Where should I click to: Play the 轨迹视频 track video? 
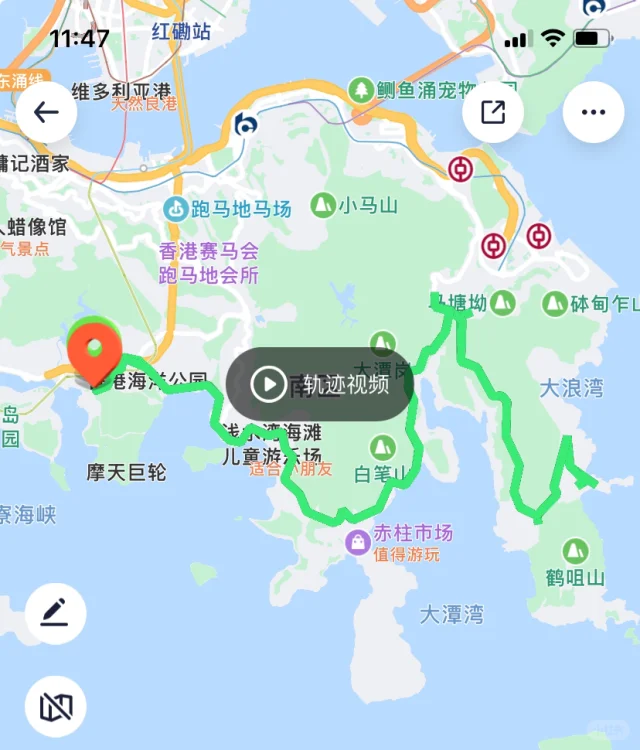pyautogui.click(x=320, y=383)
